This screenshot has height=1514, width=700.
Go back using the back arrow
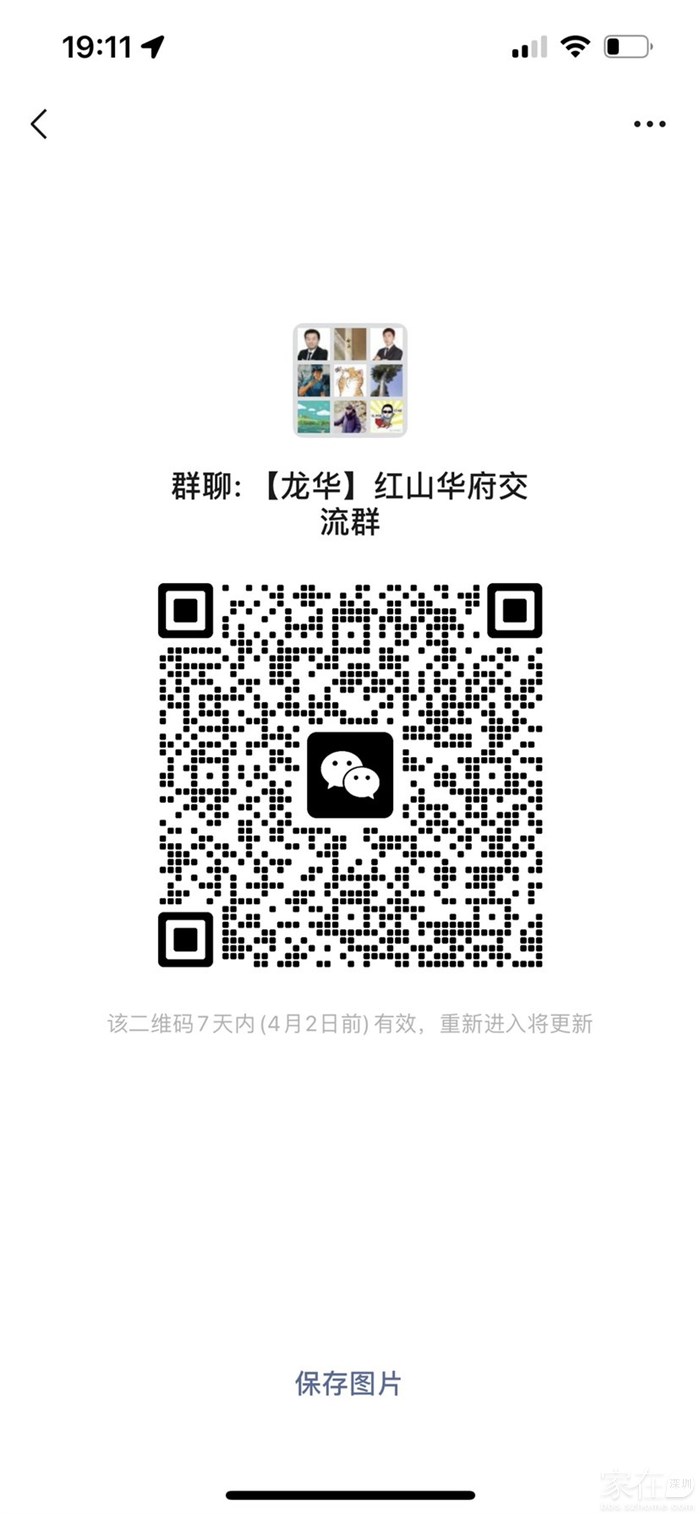tap(39, 124)
